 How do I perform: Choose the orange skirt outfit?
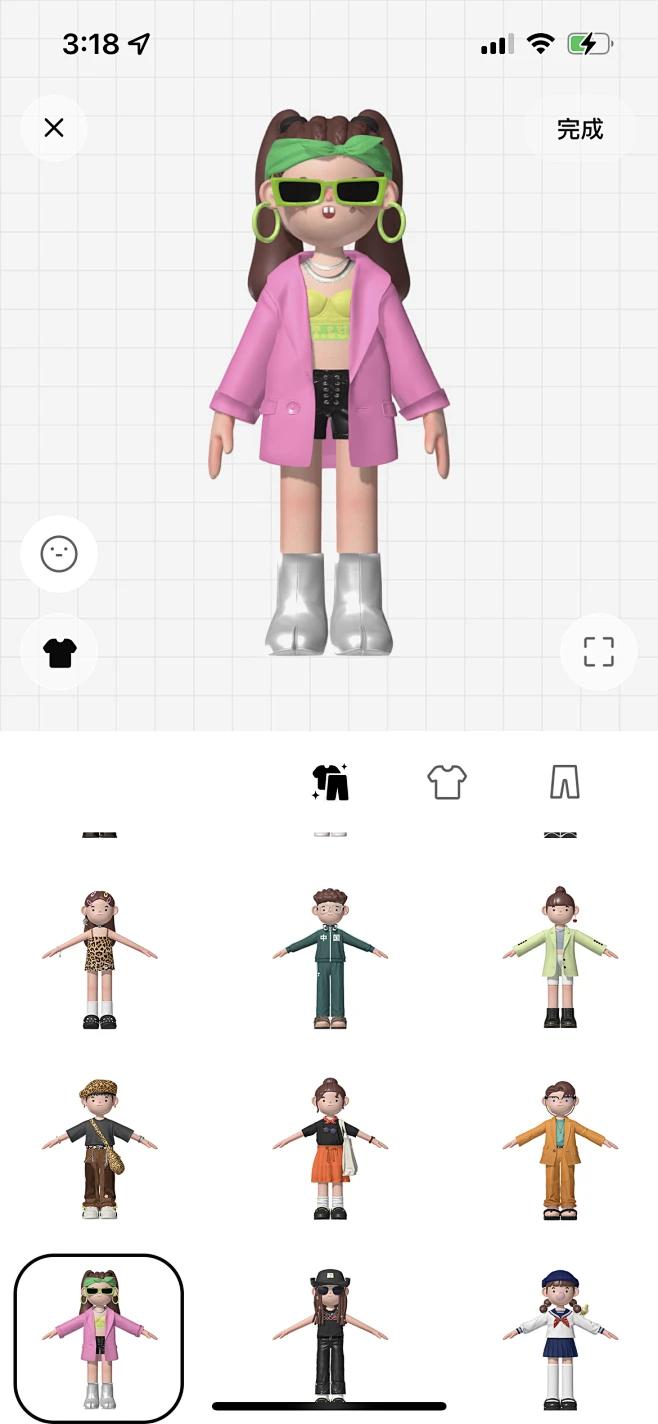pyautogui.click(x=330, y=1149)
